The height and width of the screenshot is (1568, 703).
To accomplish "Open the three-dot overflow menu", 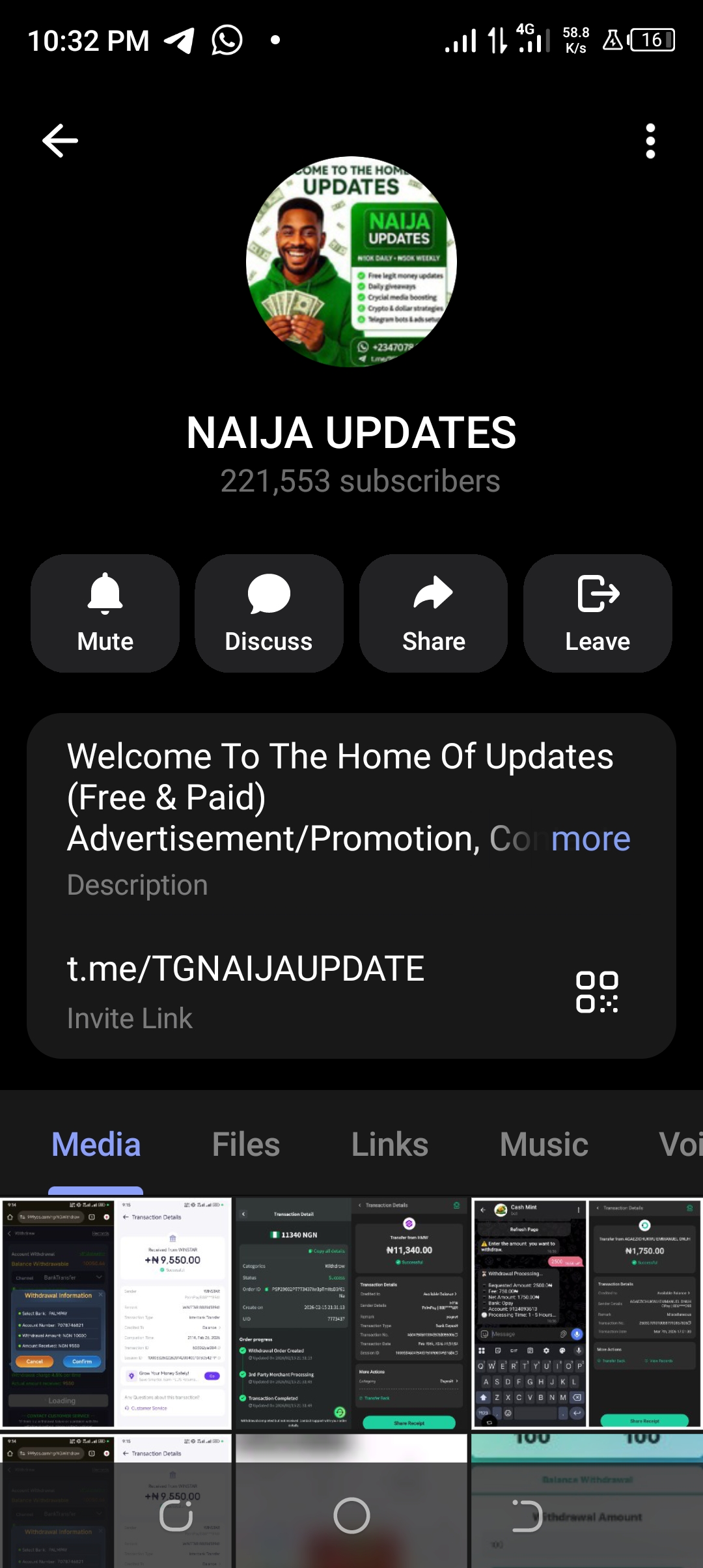I will tap(650, 141).
